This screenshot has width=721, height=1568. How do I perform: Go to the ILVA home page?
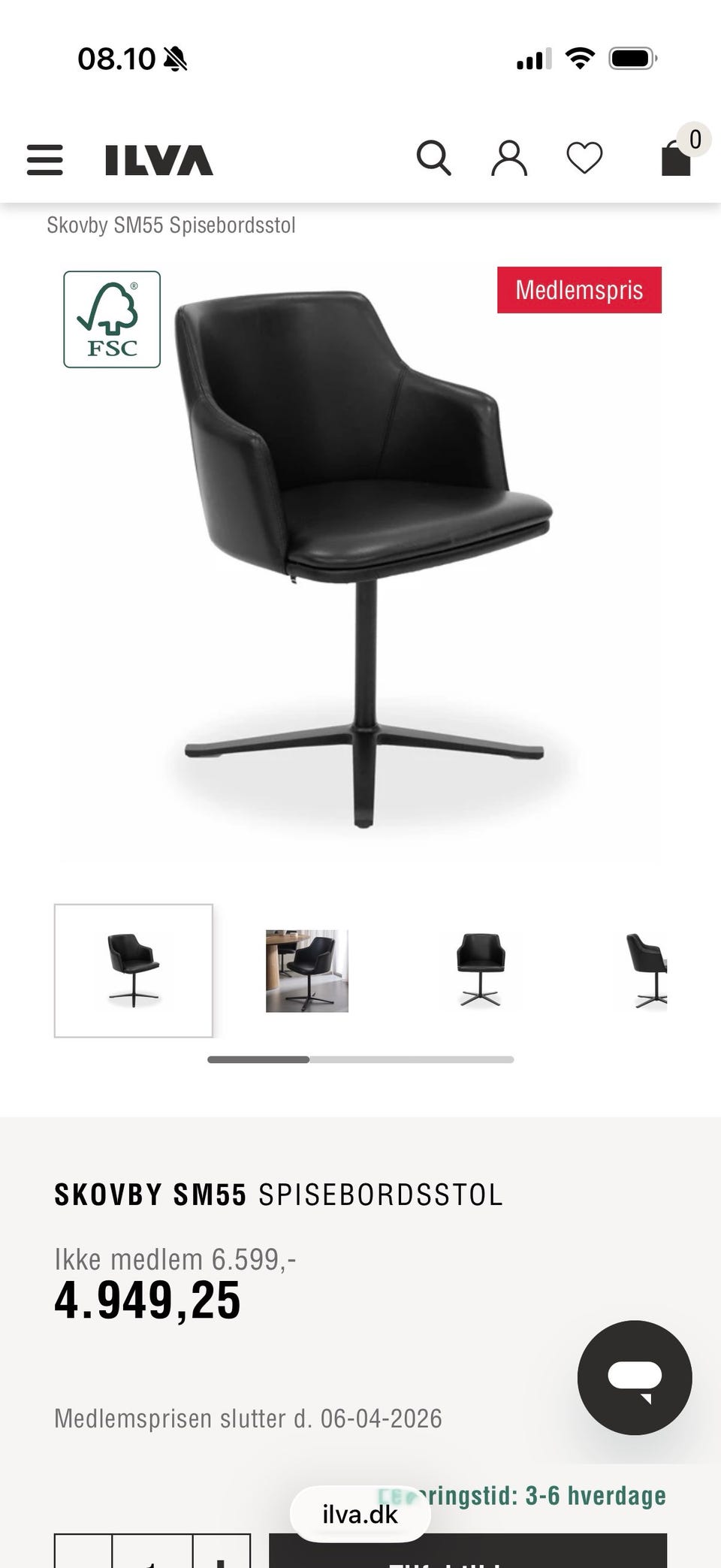point(158,160)
